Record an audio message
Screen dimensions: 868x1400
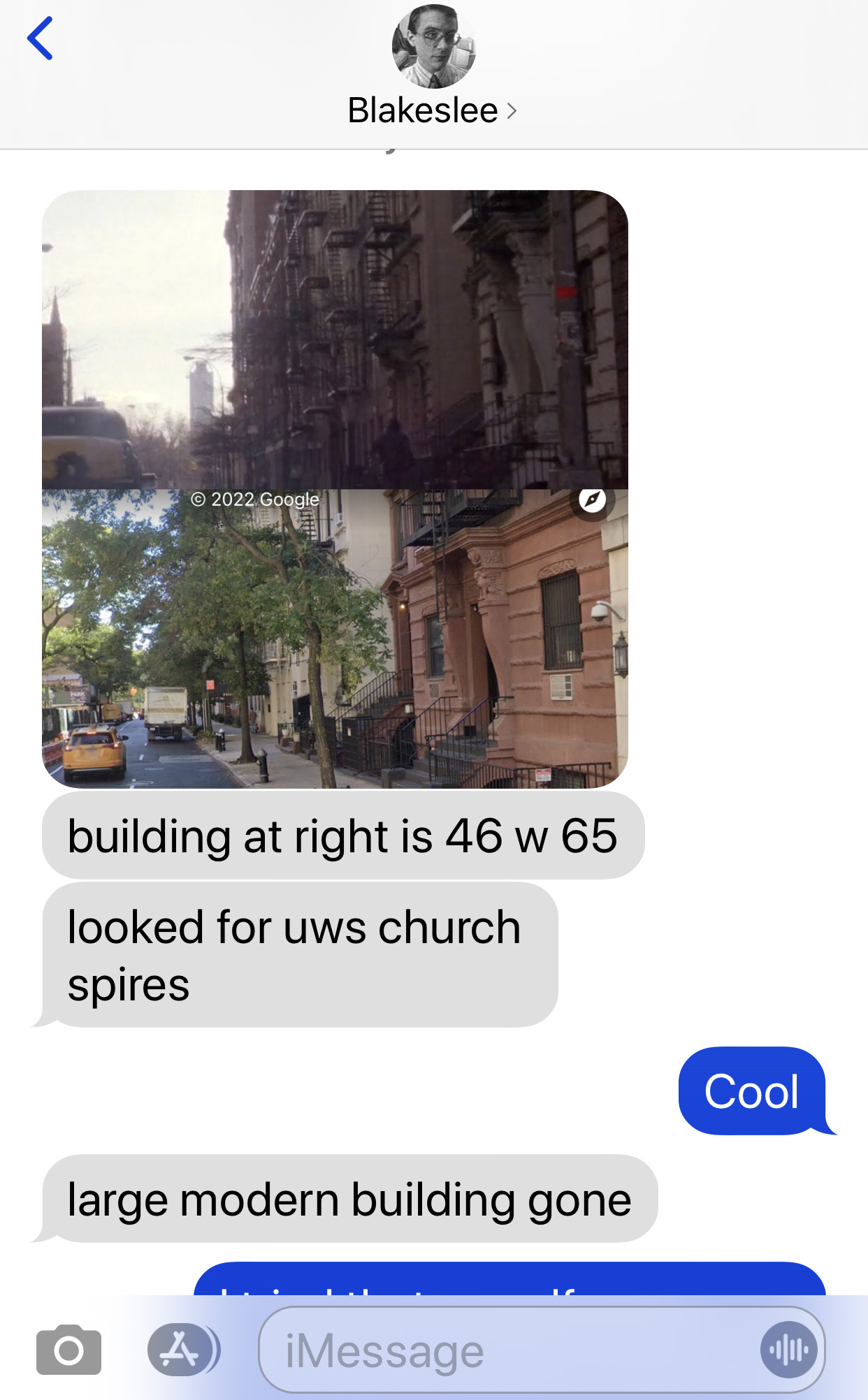788,1350
